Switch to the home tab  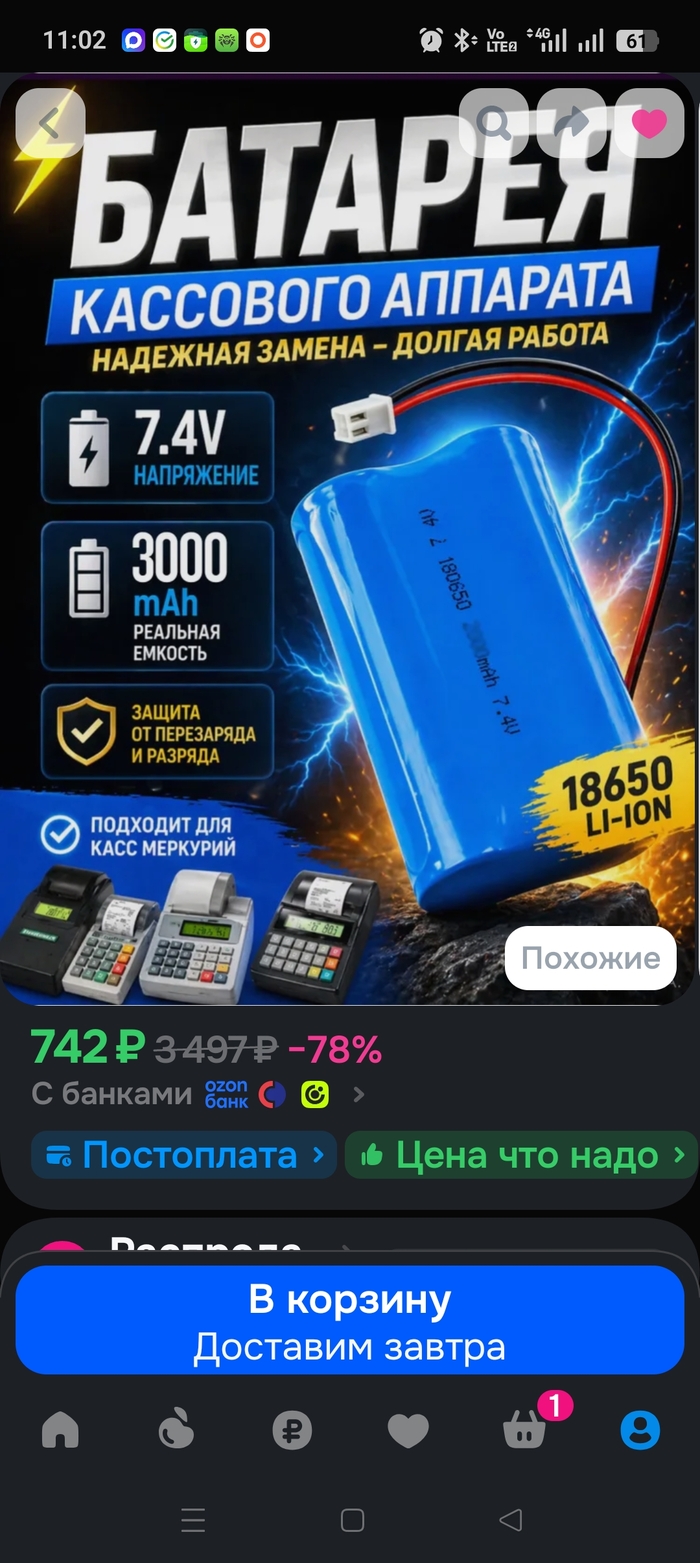[60, 1430]
